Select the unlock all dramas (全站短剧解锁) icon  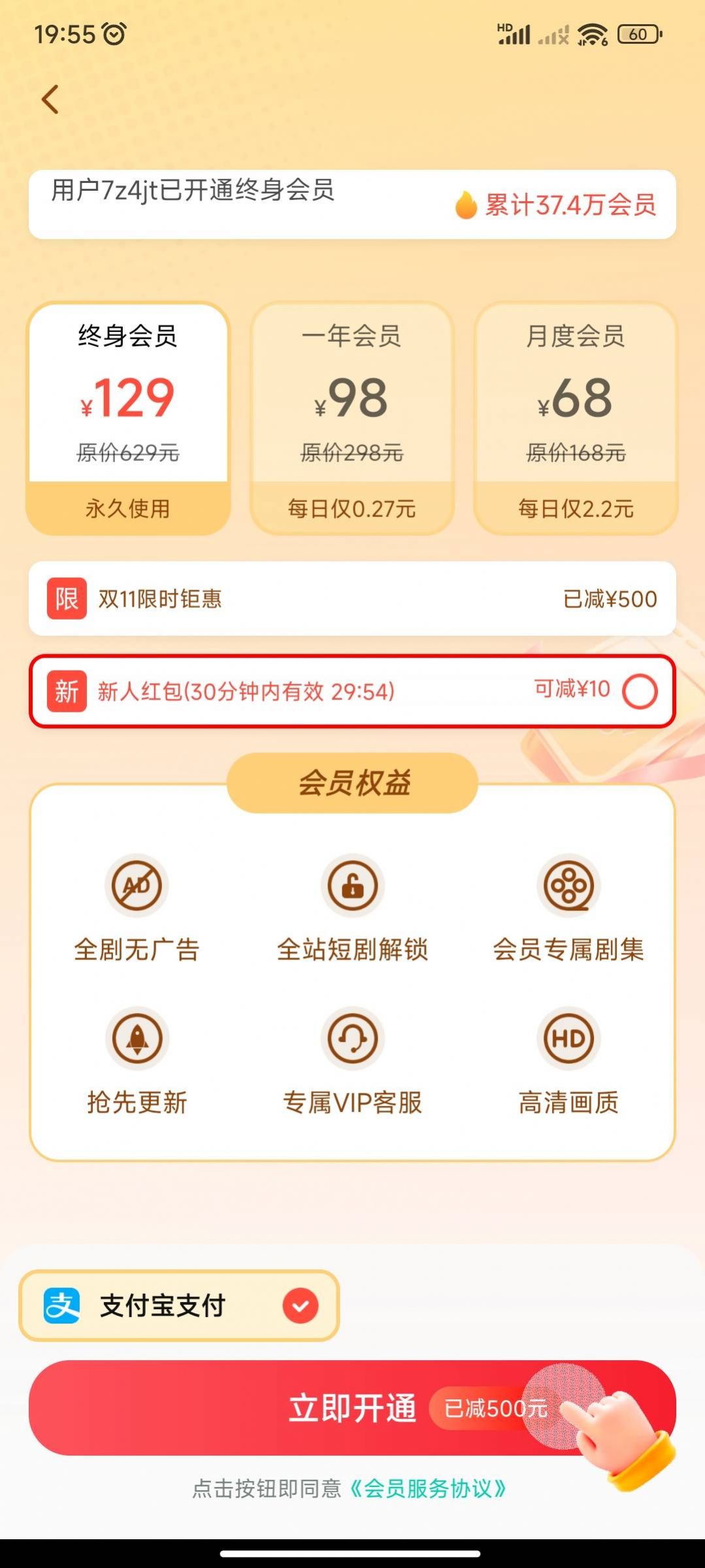(x=353, y=886)
